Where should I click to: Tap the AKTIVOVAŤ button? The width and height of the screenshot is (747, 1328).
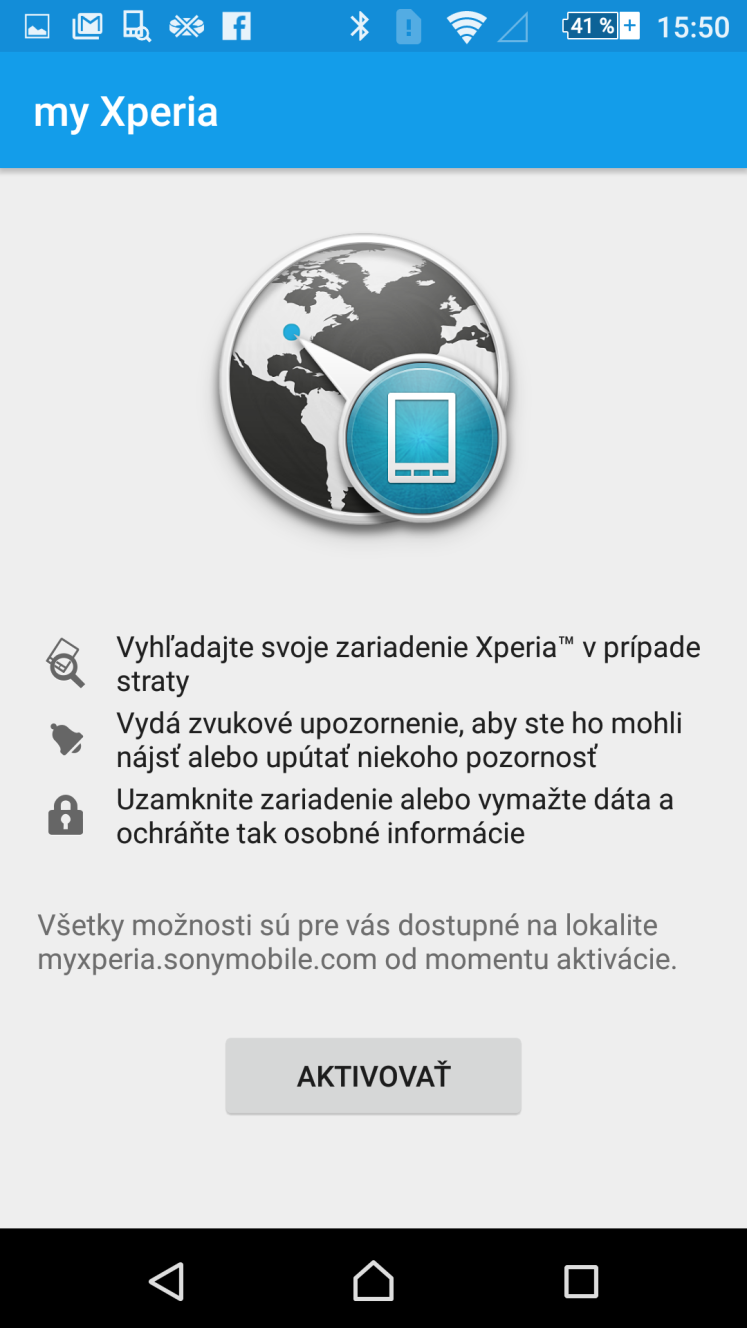tap(373, 1076)
